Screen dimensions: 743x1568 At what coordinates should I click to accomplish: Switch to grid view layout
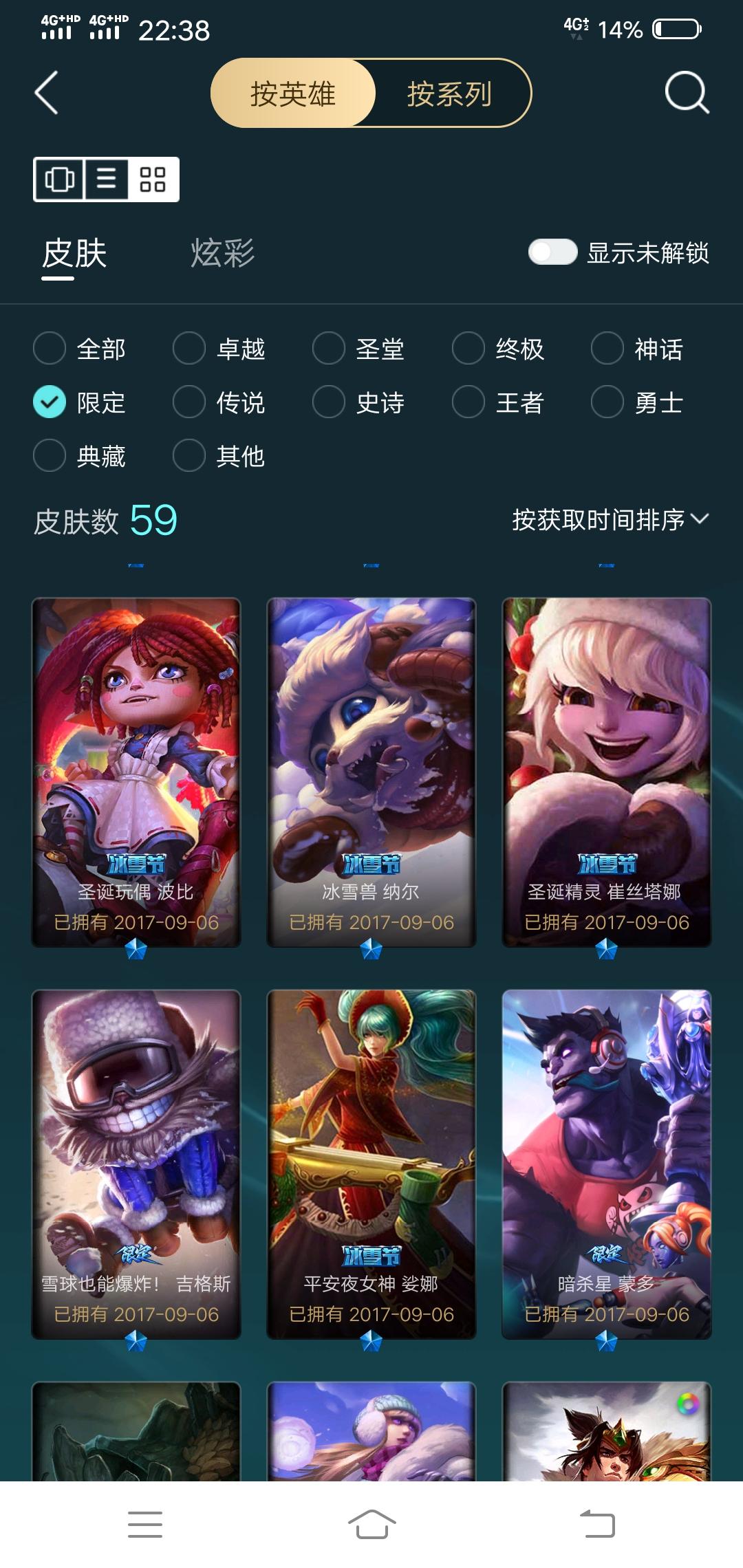pos(152,179)
